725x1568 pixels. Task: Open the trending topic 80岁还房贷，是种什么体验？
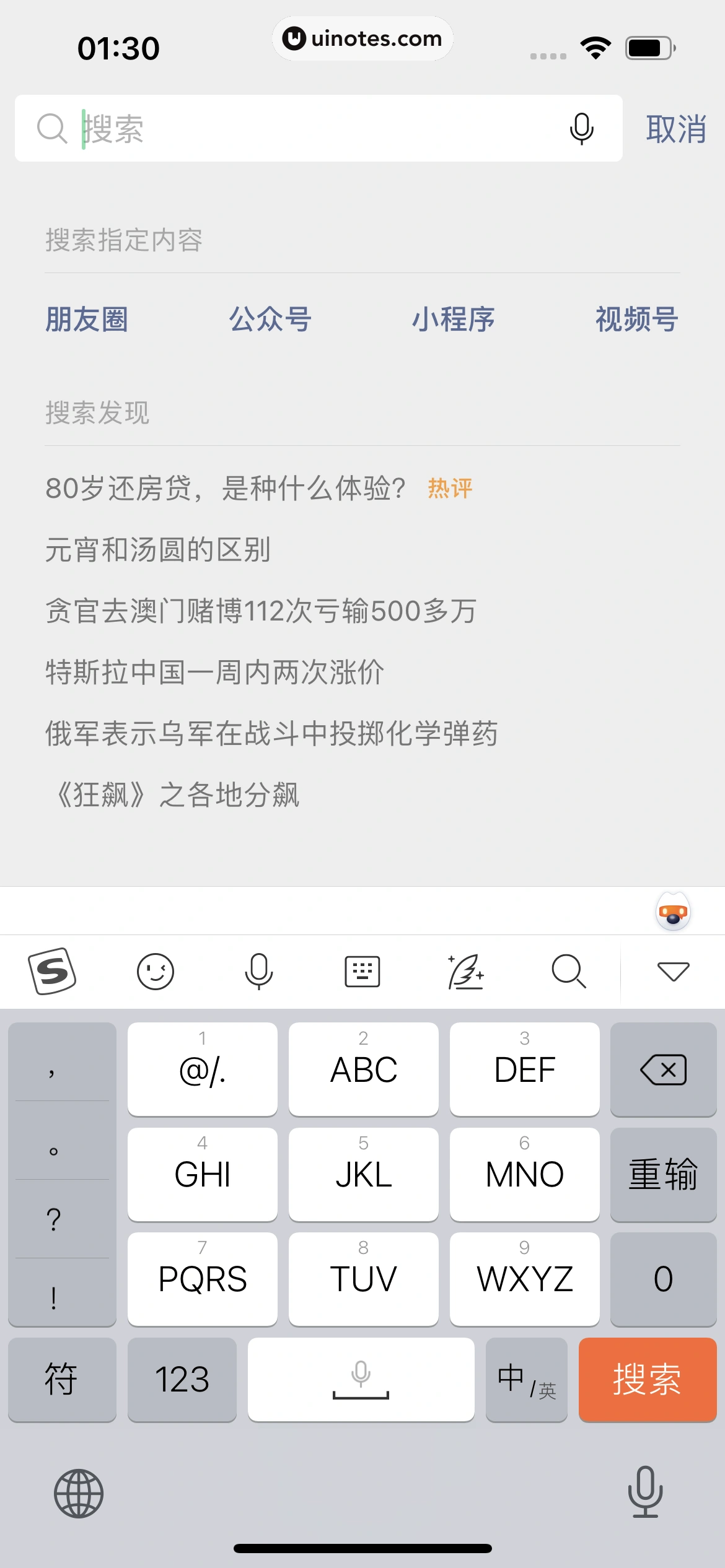(x=226, y=488)
